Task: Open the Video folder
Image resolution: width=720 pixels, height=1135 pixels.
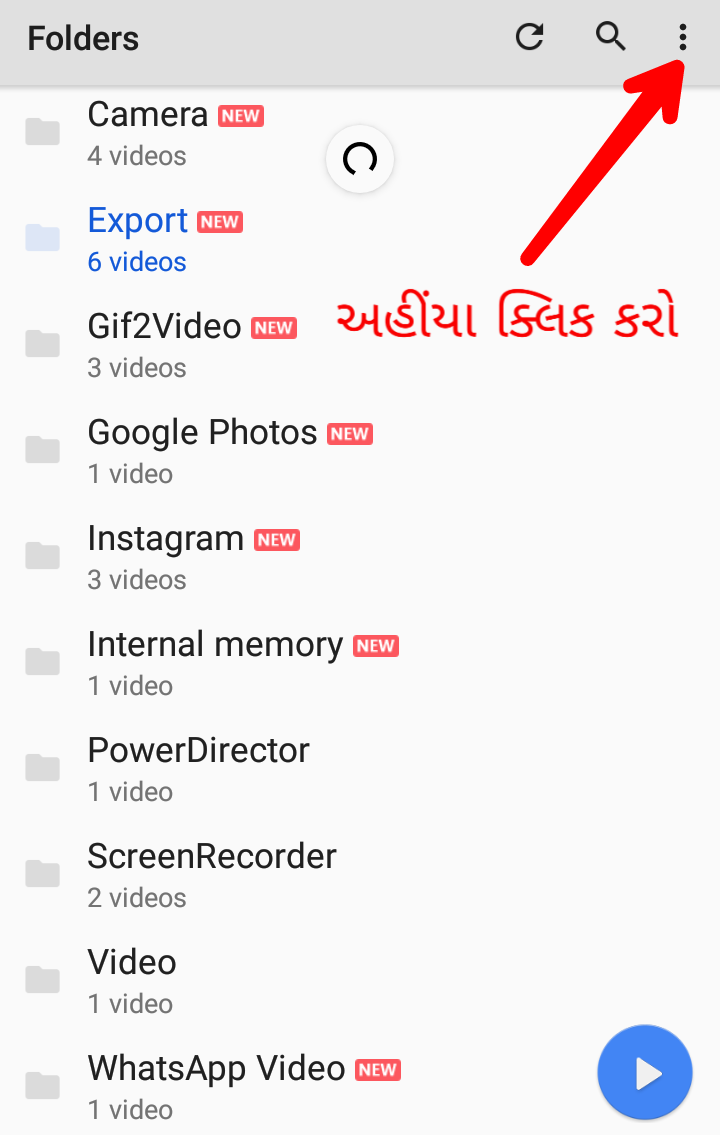Action: point(132,981)
